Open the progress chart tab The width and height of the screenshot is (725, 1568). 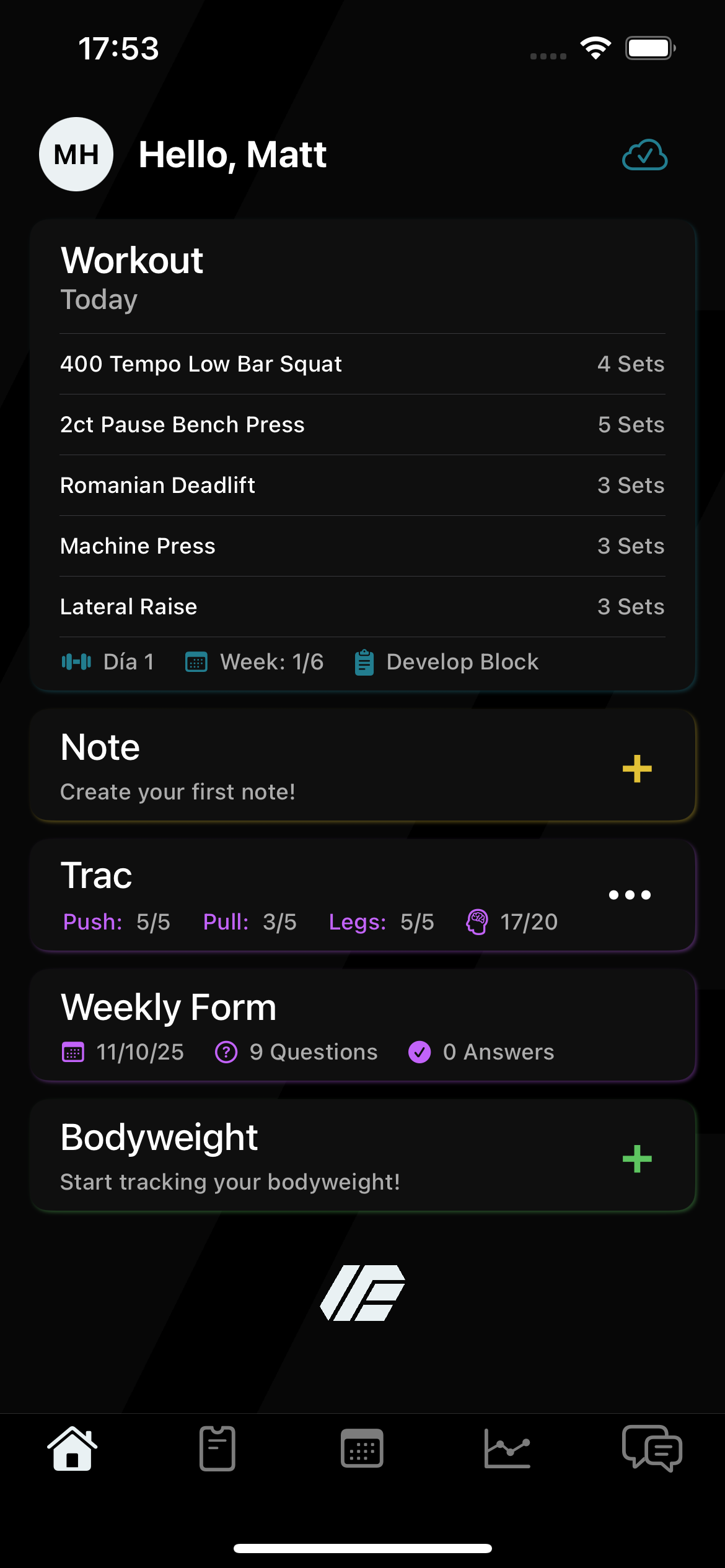tap(507, 1449)
